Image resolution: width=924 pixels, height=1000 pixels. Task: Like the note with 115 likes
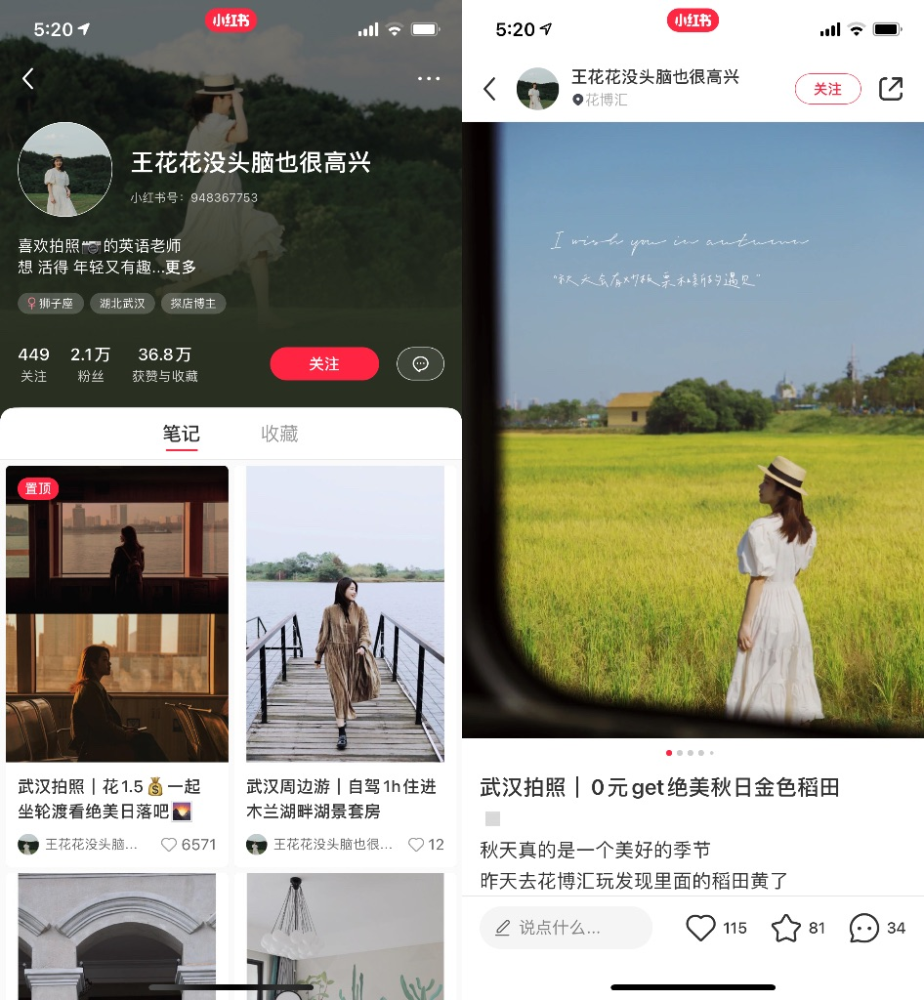[x=701, y=928]
